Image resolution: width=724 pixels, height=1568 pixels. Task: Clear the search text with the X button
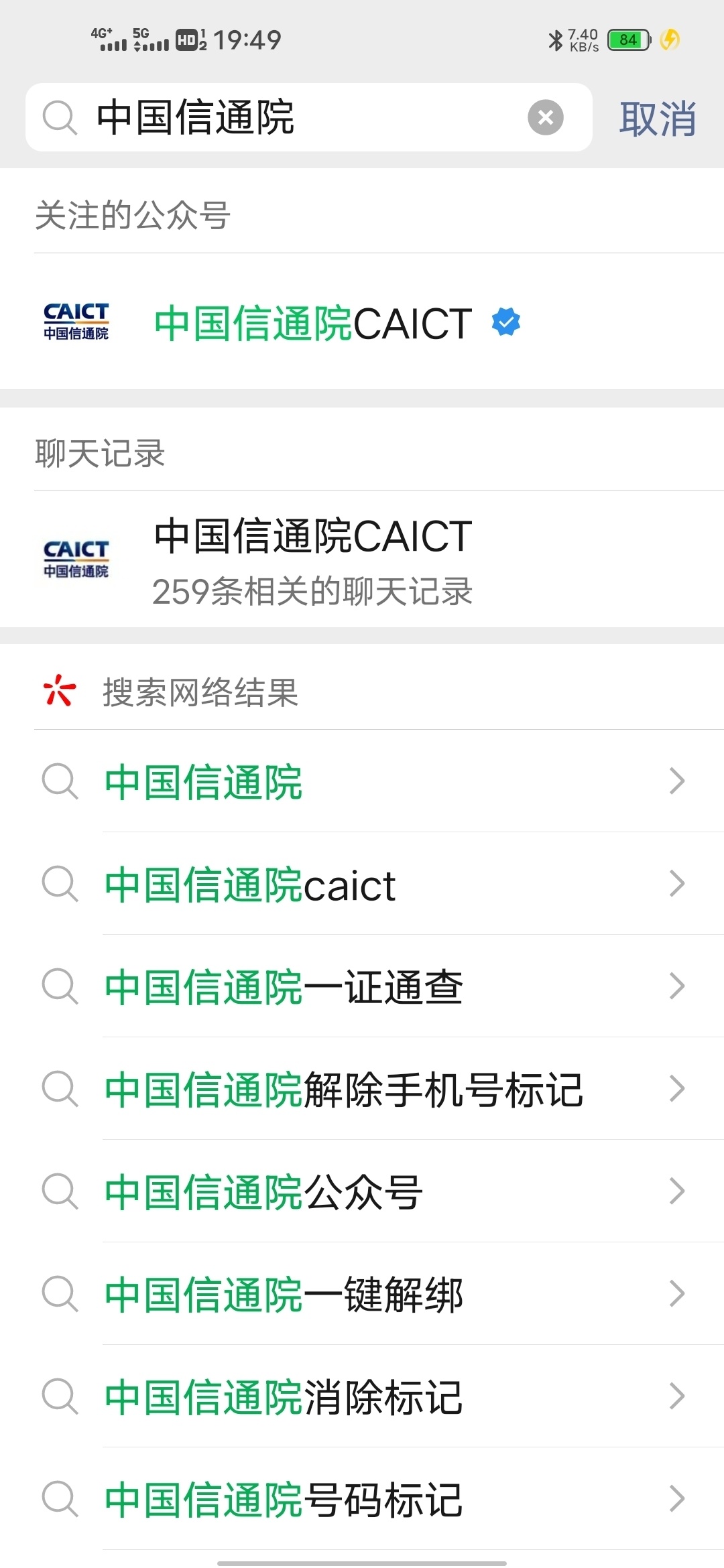(x=545, y=117)
